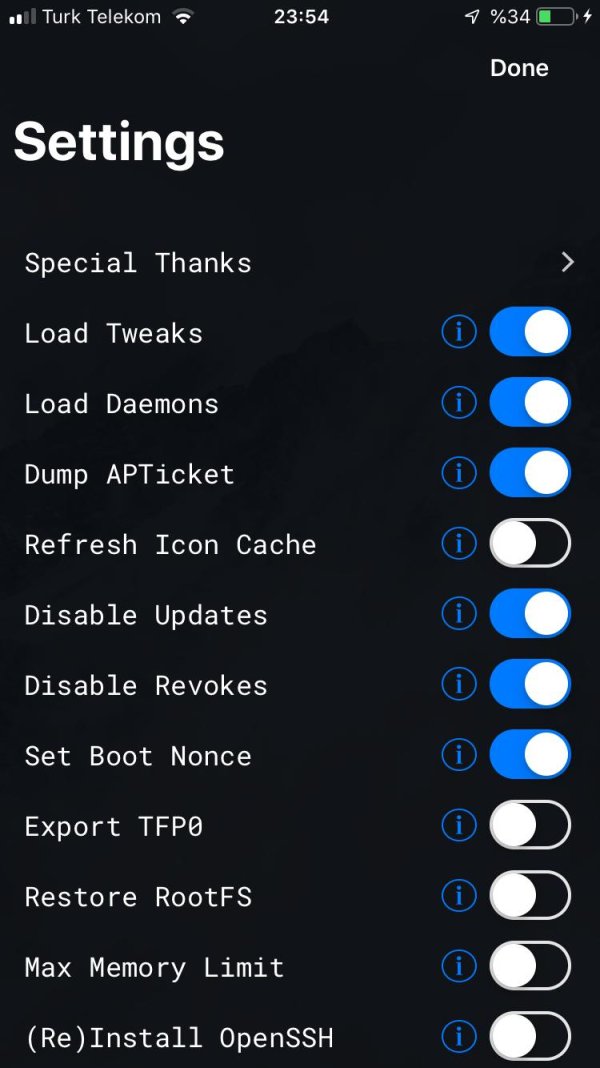Tap Done to close Settings
This screenshot has width=600, height=1068.
519,68
